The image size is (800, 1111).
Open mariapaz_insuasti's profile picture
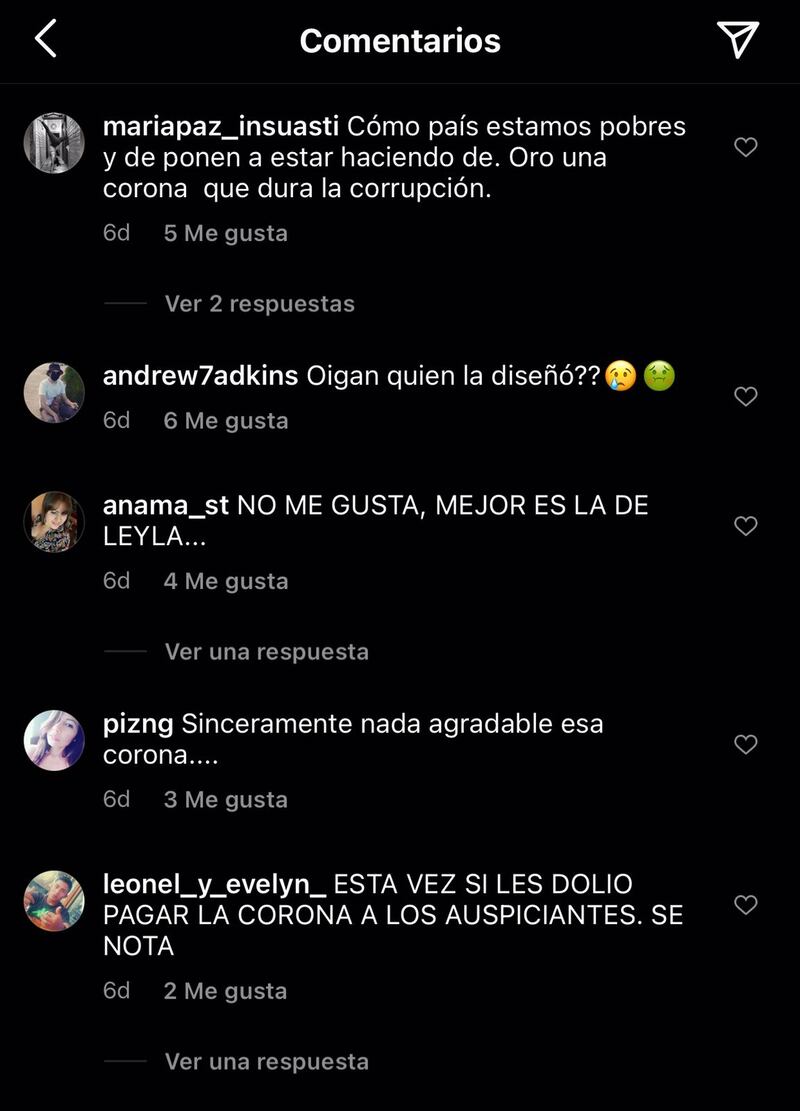point(54,143)
